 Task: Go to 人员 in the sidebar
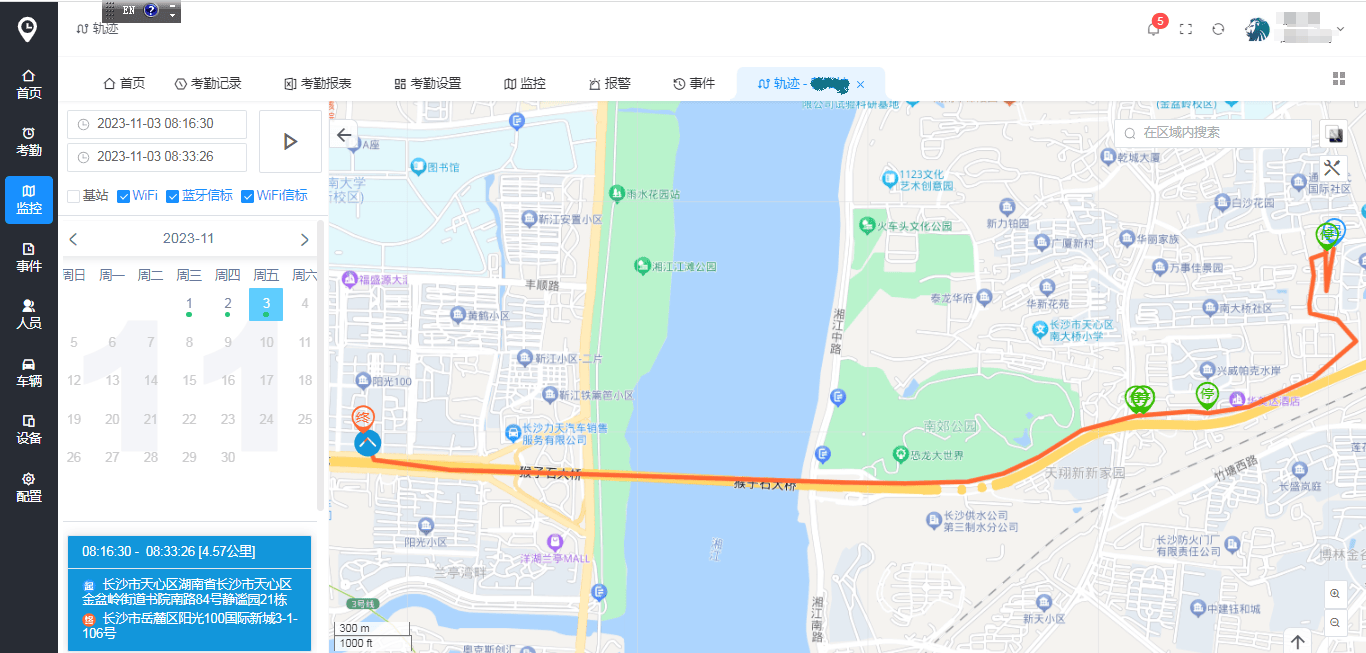tap(29, 314)
